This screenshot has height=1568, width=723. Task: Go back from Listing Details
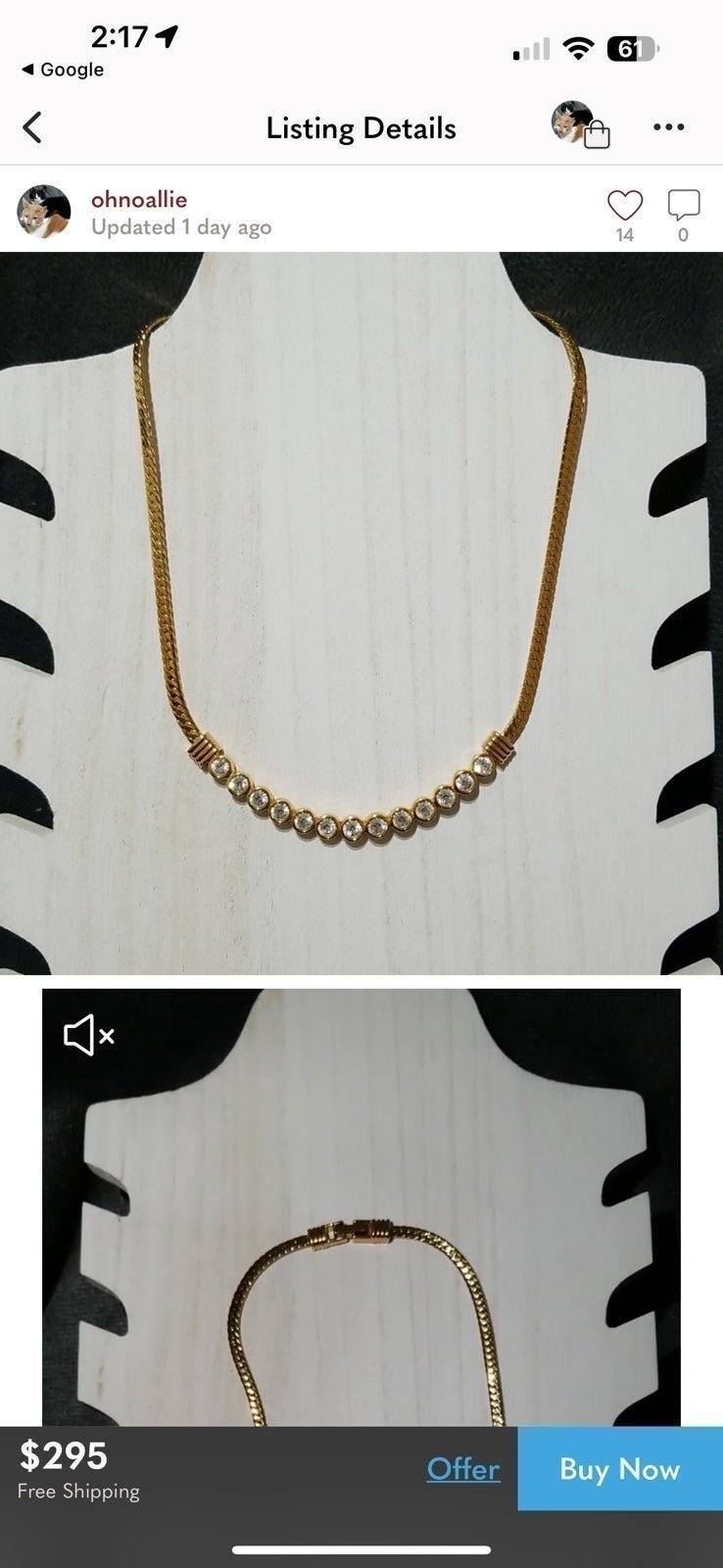pos(32,127)
